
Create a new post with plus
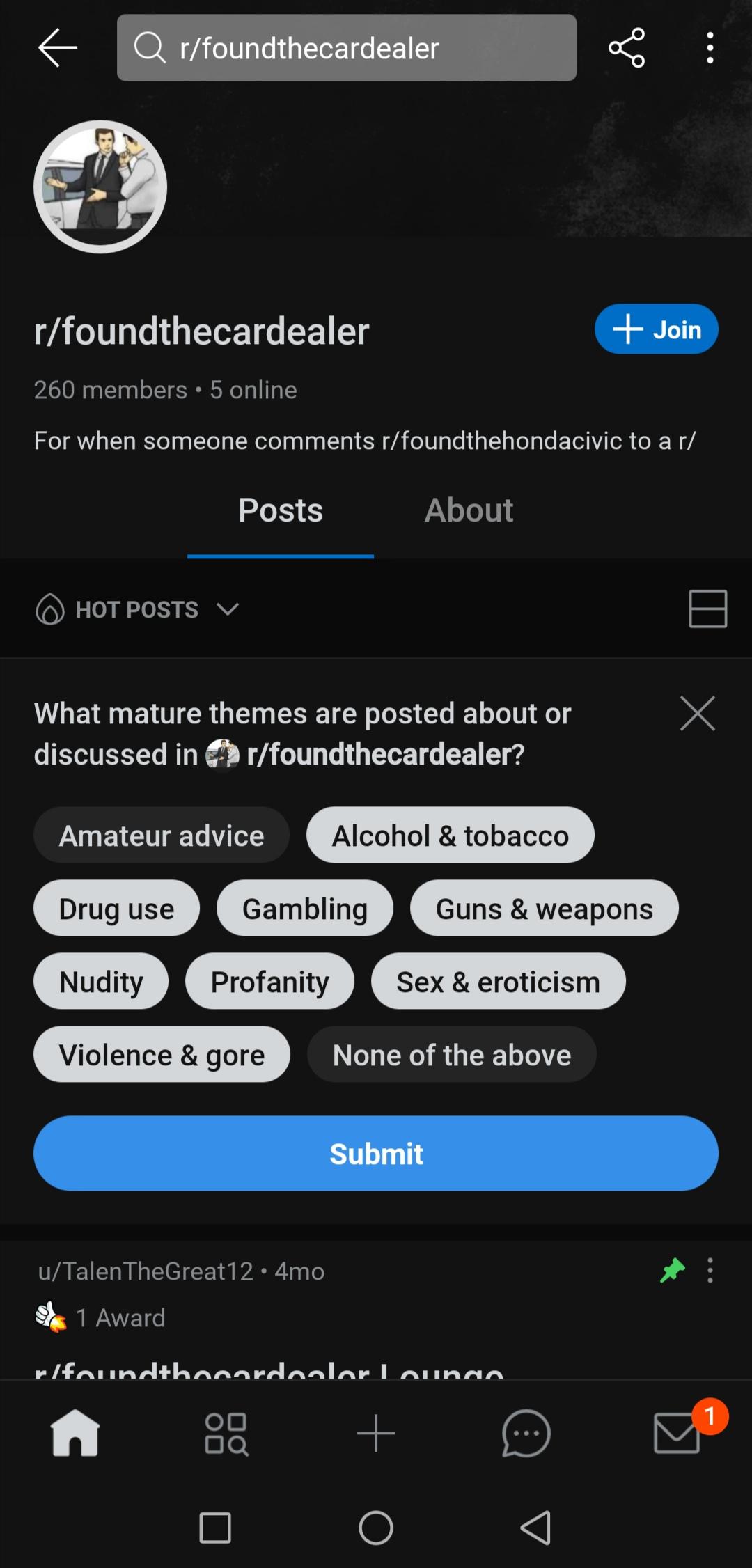[x=376, y=1434]
